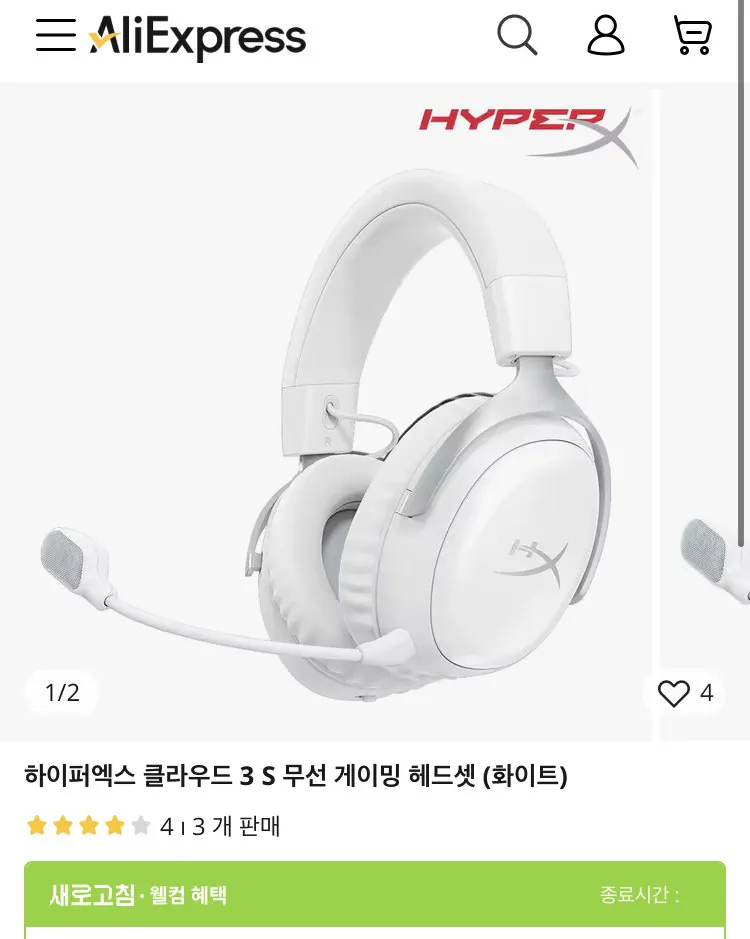Open the shopping cart icon
Viewport: 750px width, 939px height.
pos(694,38)
